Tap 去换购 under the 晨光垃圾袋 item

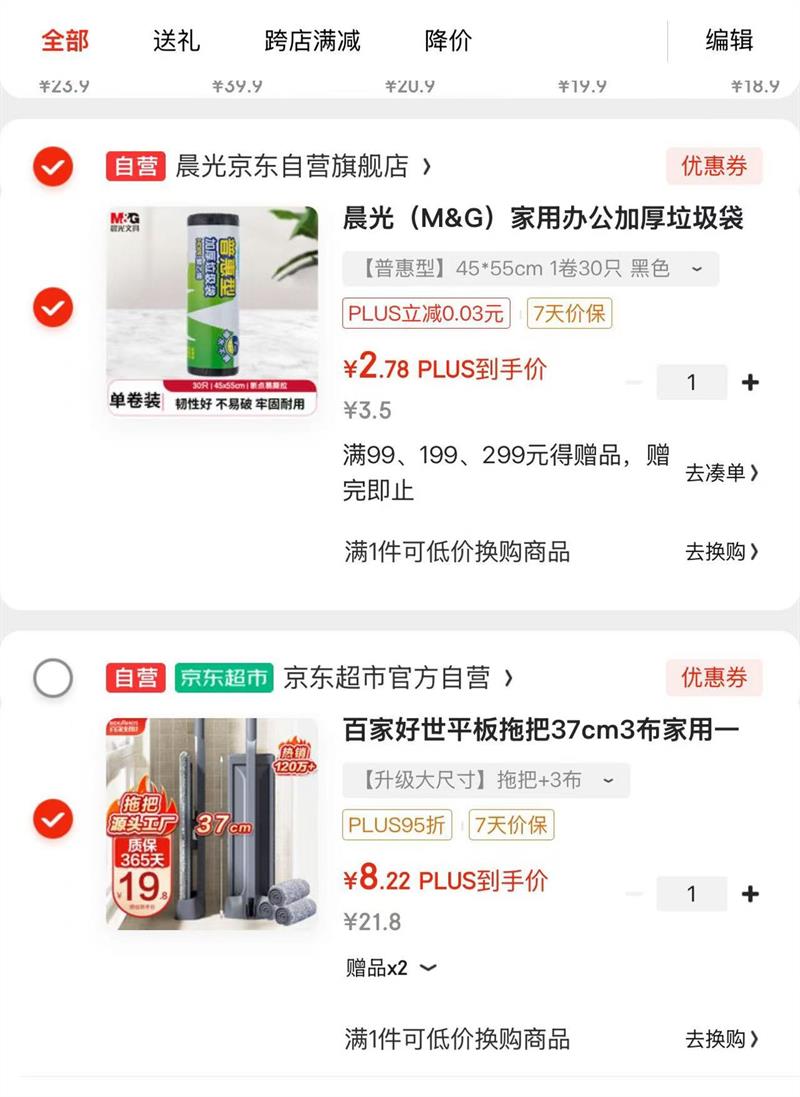(x=721, y=551)
